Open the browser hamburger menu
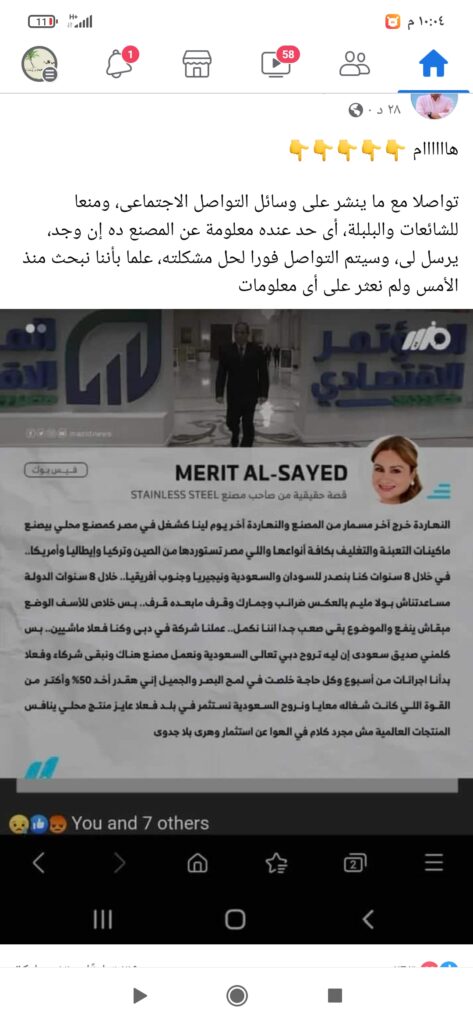Image resolution: width=473 pixels, height=1024 pixels. coord(434,863)
